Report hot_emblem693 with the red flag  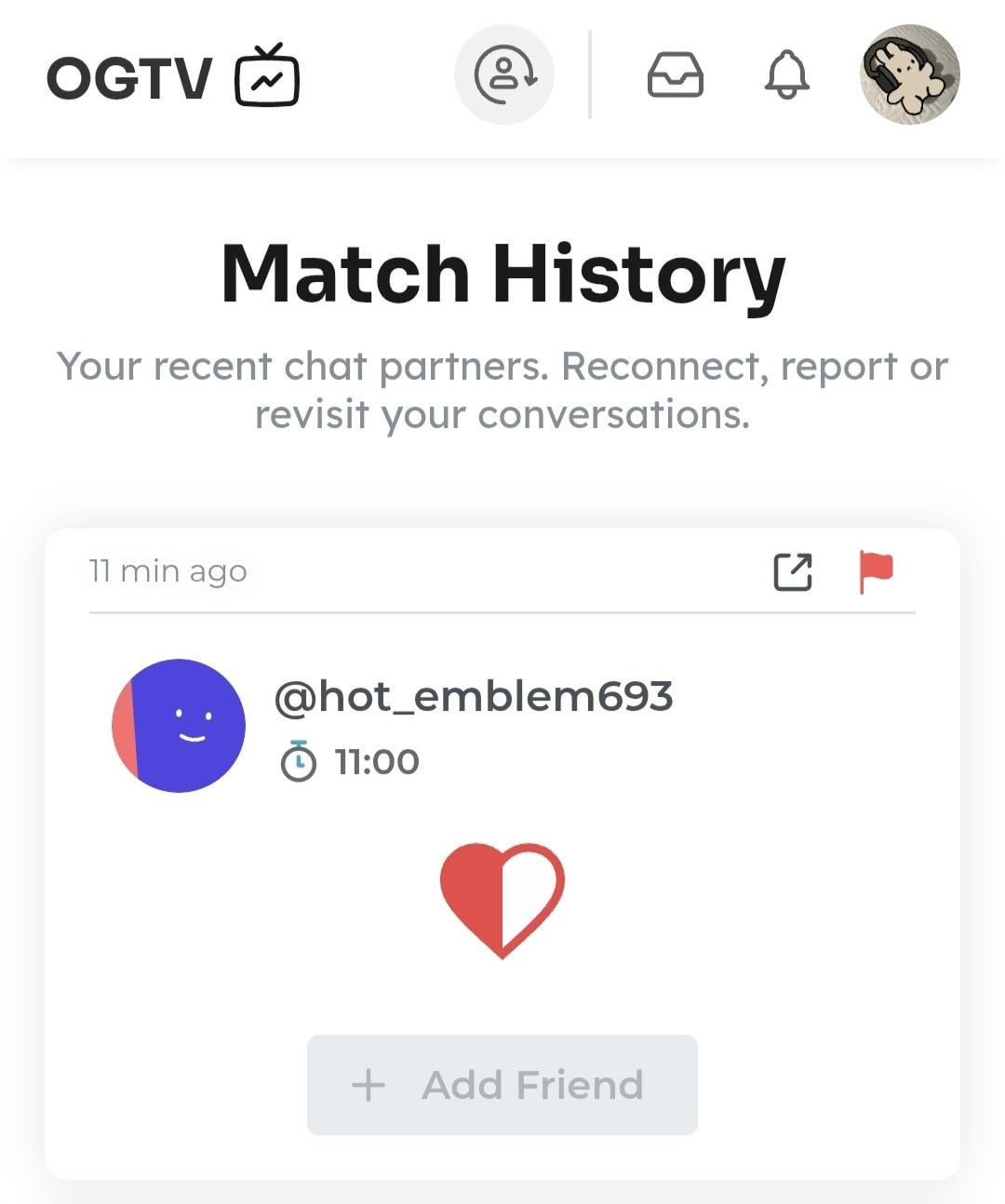[x=875, y=570]
